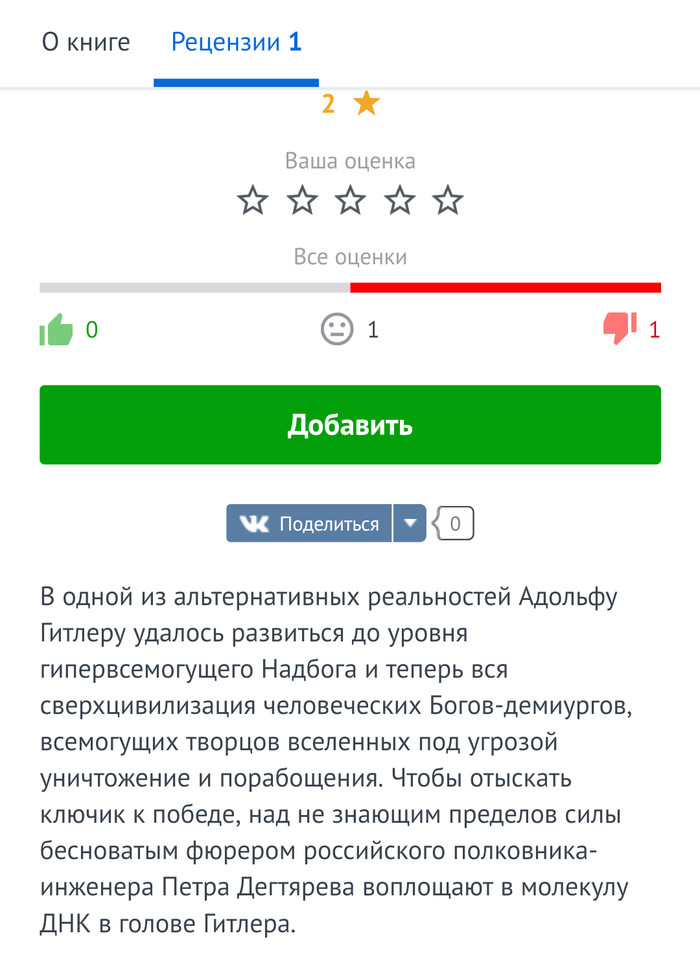700x953 pixels.
Task: Select three stars in Ваша оценка
Action: coord(350,201)
